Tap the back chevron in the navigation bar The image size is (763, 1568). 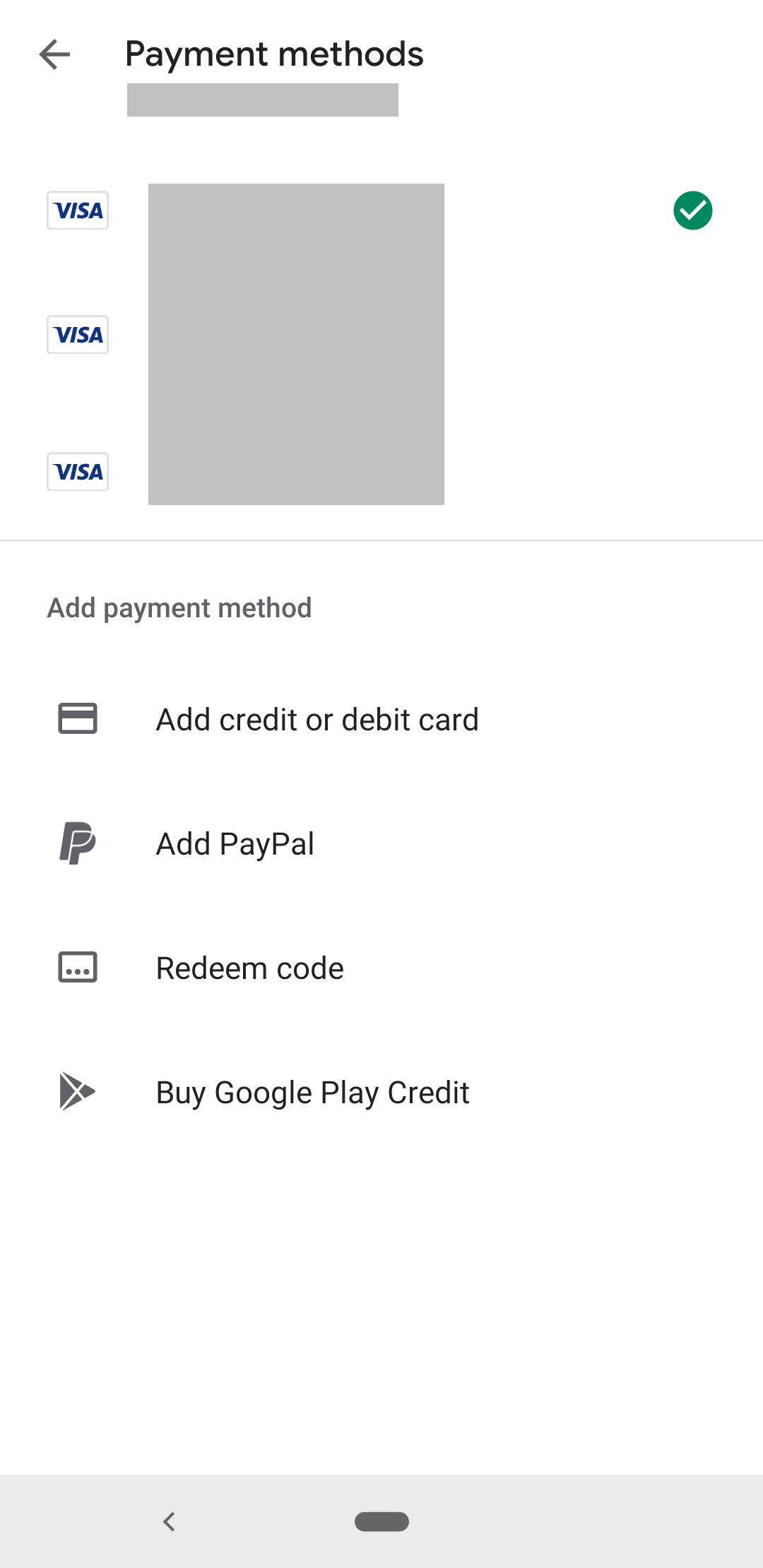[170, 1522]
